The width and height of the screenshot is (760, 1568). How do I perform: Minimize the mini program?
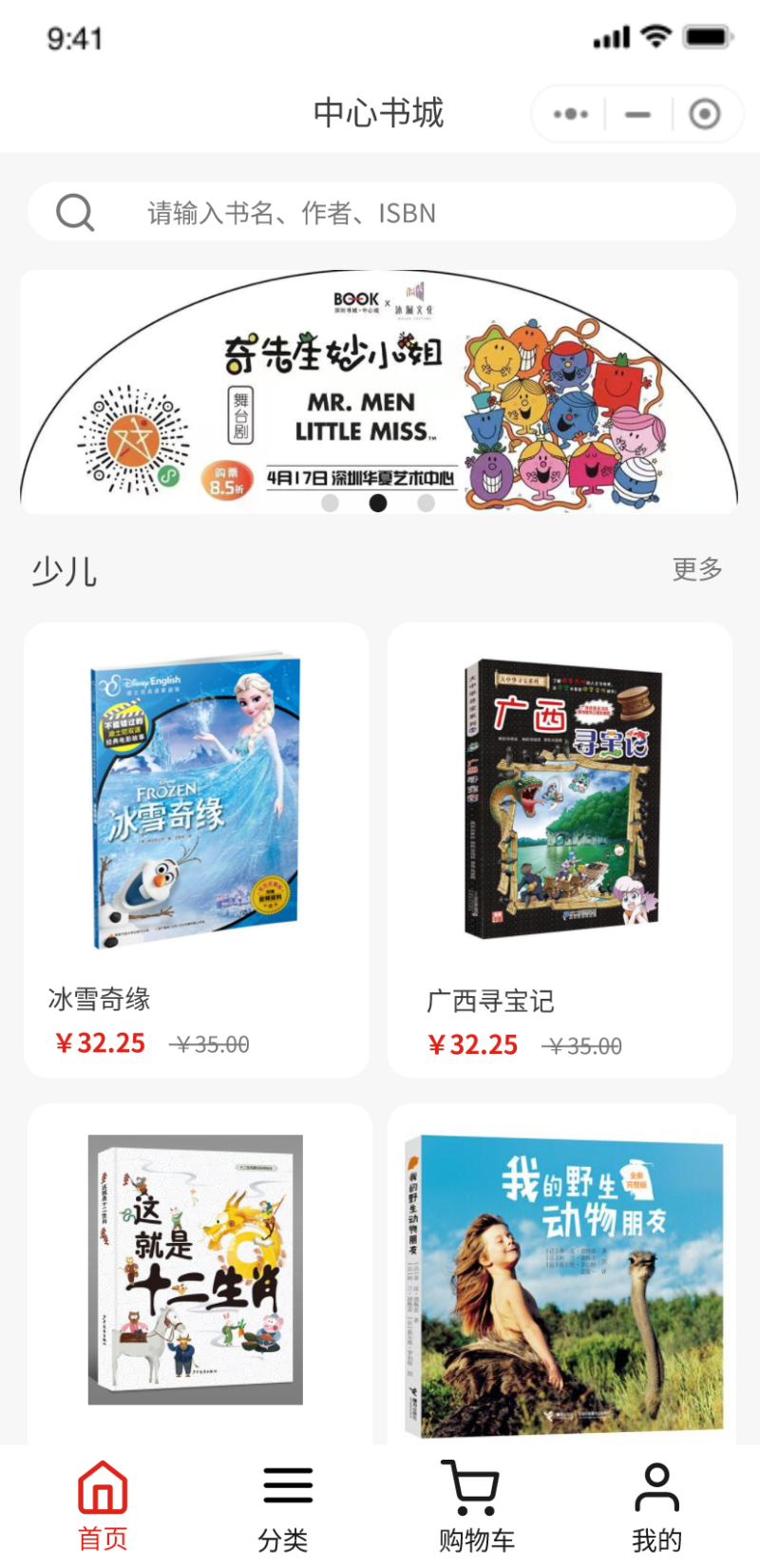pyautogui.click(x=637, y=114)
